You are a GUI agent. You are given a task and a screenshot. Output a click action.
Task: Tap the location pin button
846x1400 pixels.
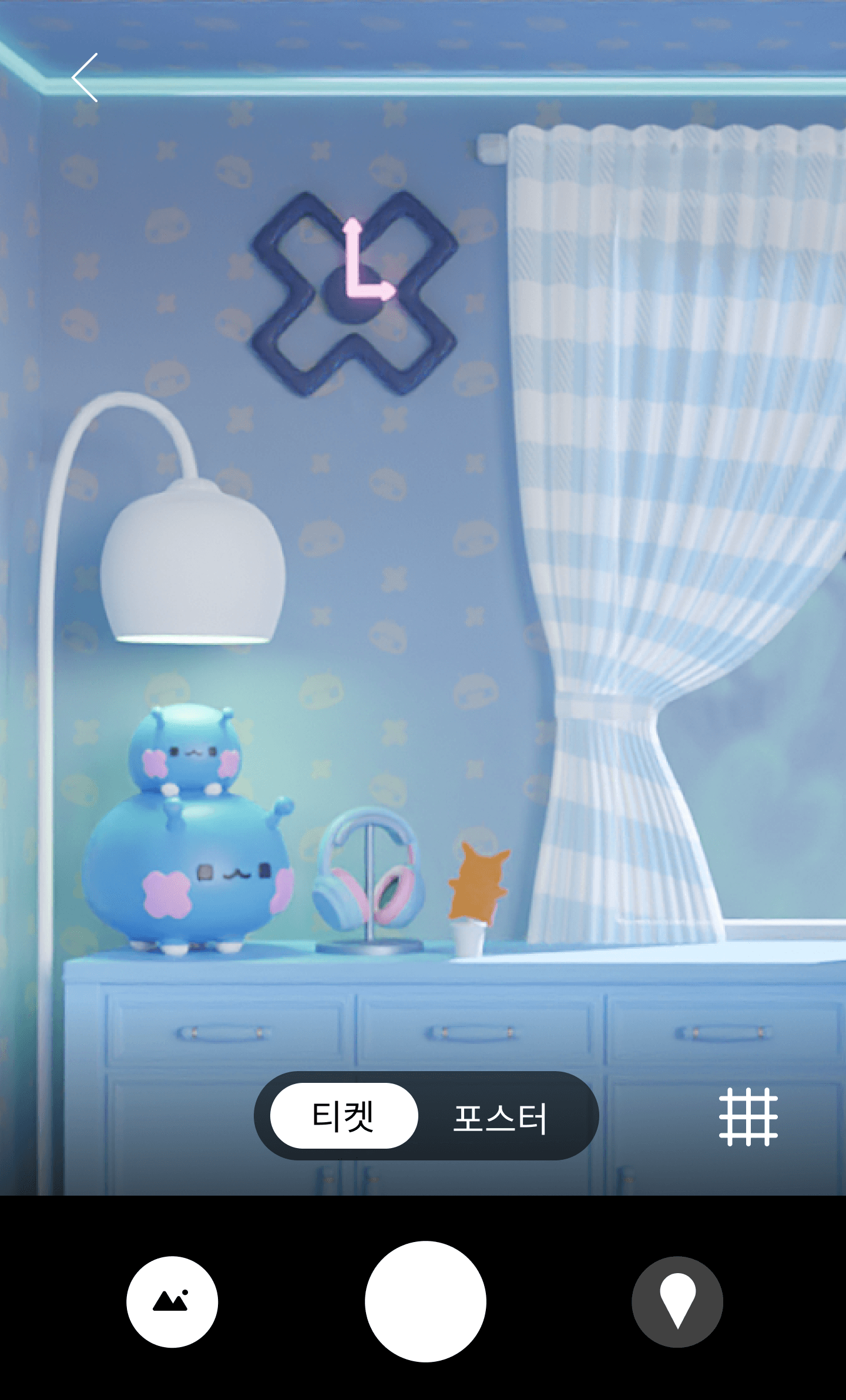tap(677, 1302)
